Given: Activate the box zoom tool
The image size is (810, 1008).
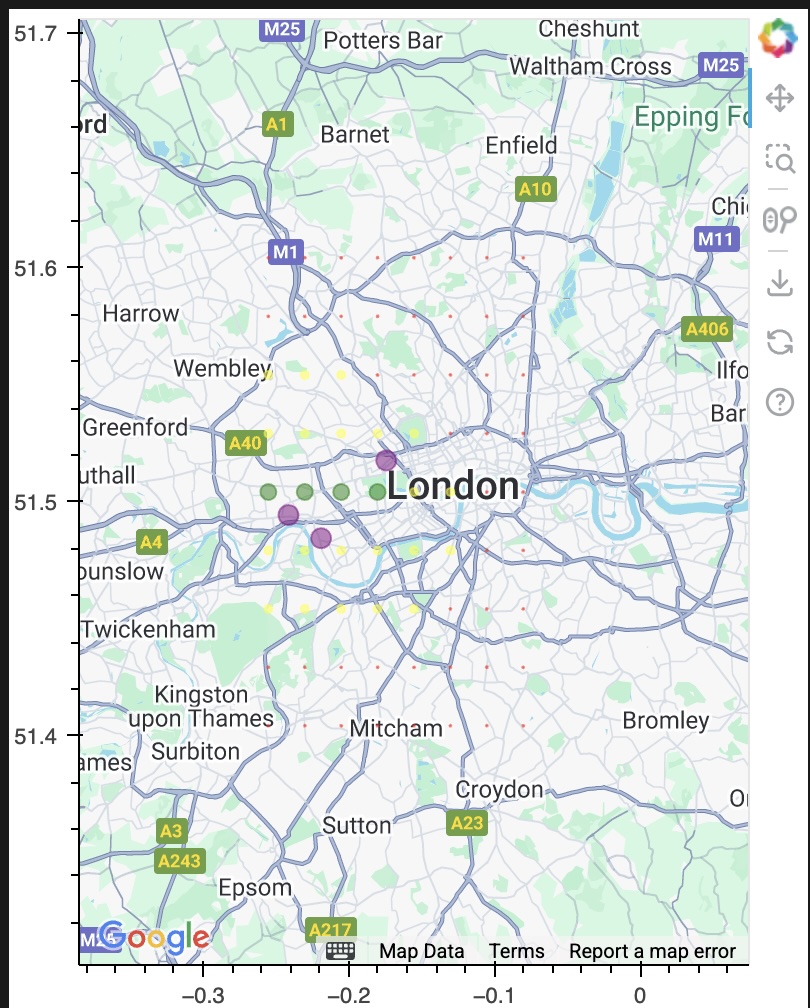Looking at the screenshot, I should point(779,159).
